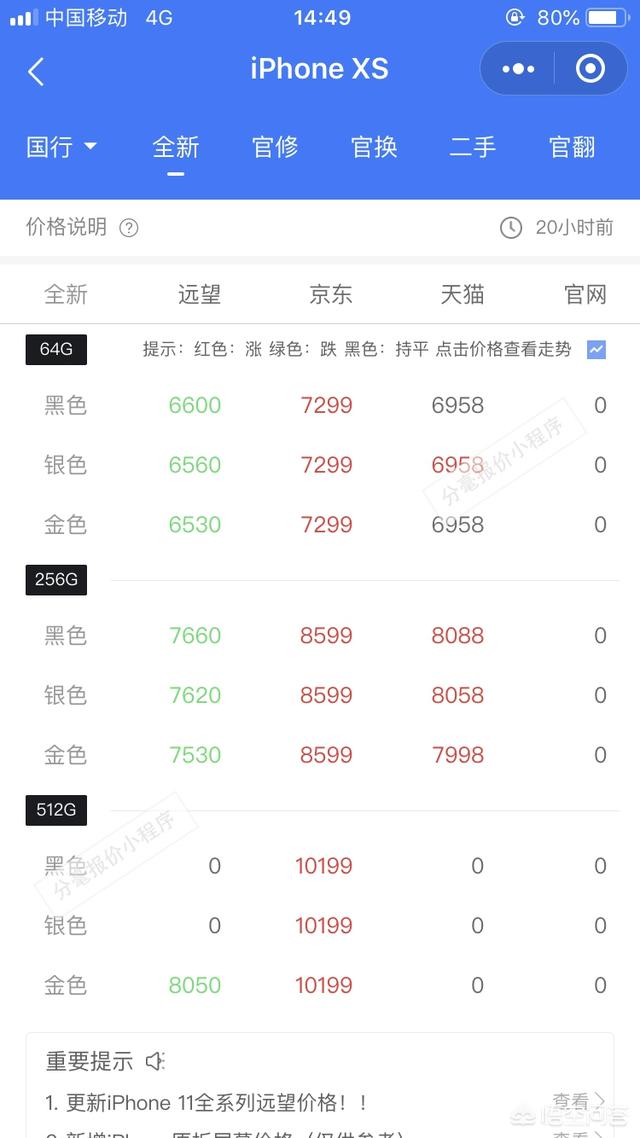Open the mini program three-dot menu

pos(518,69)
